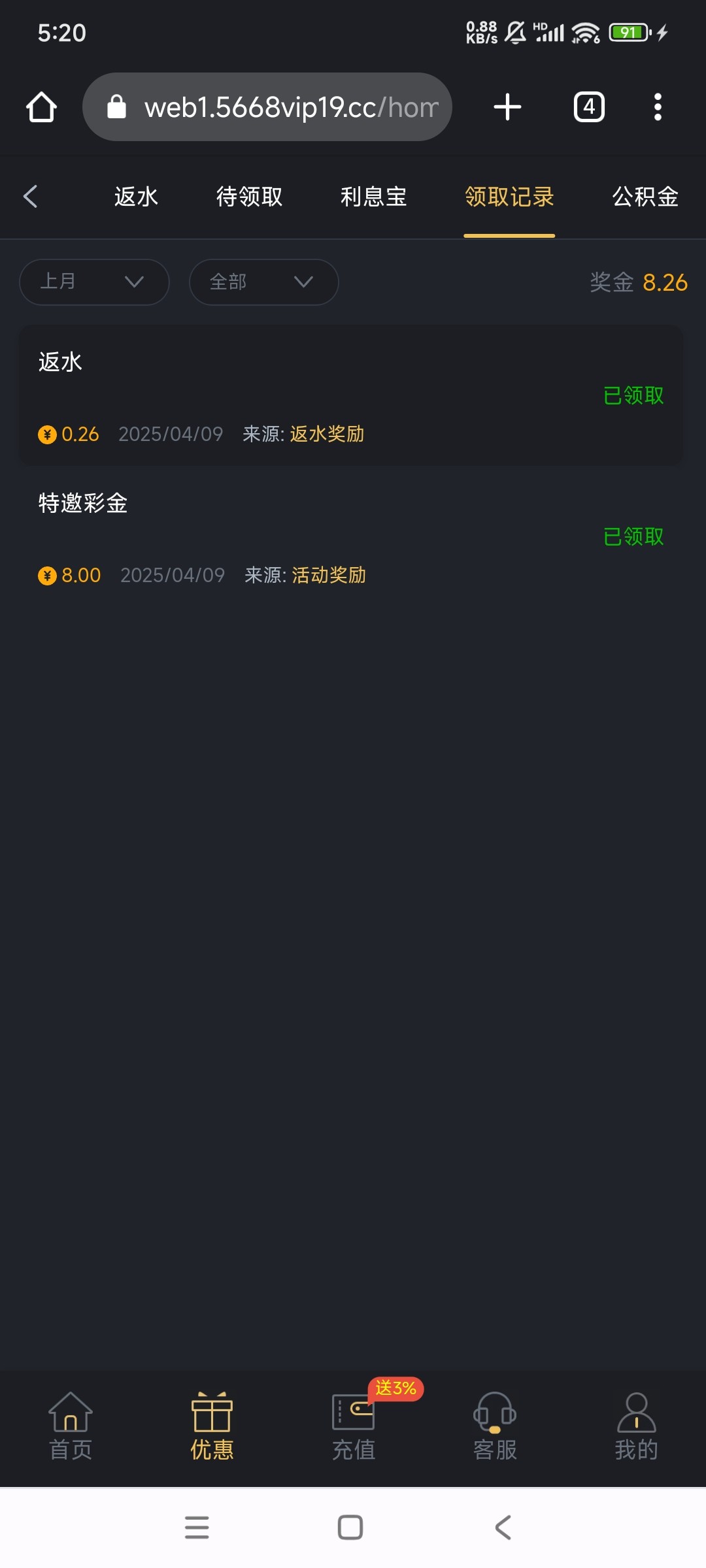This screenshot has height=1568, width=706.
Task: Expand the 上月 date filter dropdown
Action: (x=94, y=282)
